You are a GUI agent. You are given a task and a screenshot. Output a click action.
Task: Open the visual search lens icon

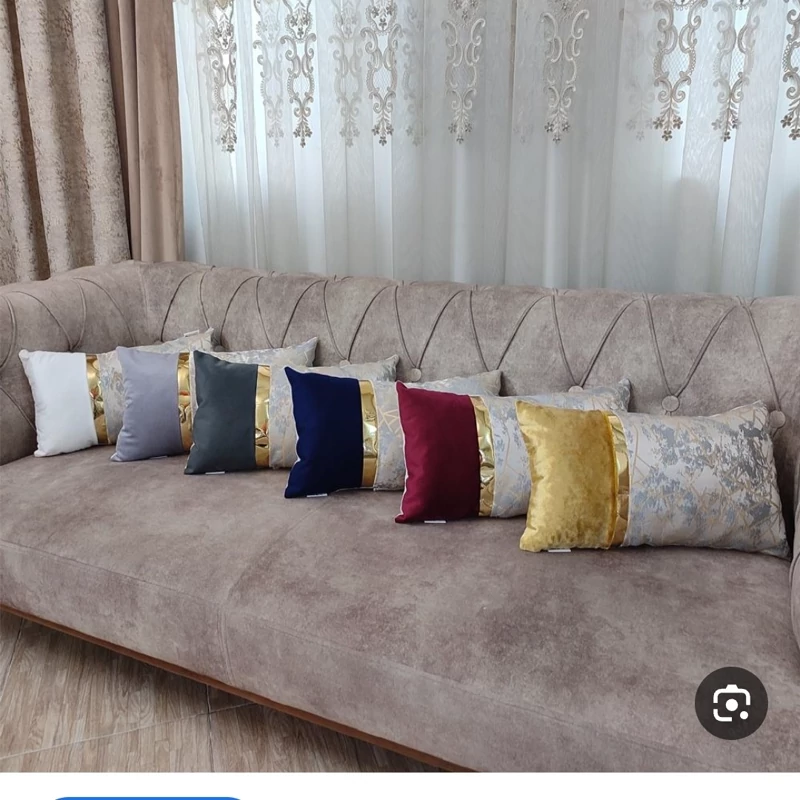(731, 703)
